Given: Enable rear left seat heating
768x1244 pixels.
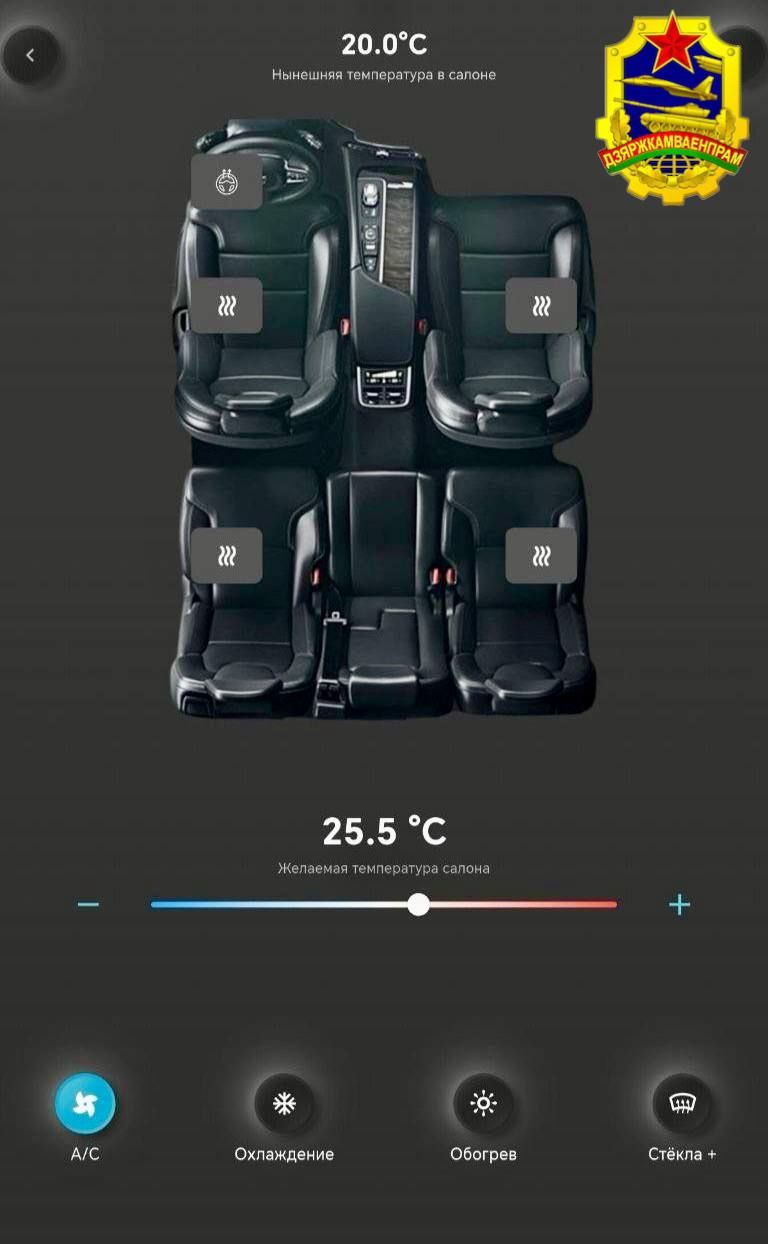Looking at the screenshot, I should (x=227, y=556).
